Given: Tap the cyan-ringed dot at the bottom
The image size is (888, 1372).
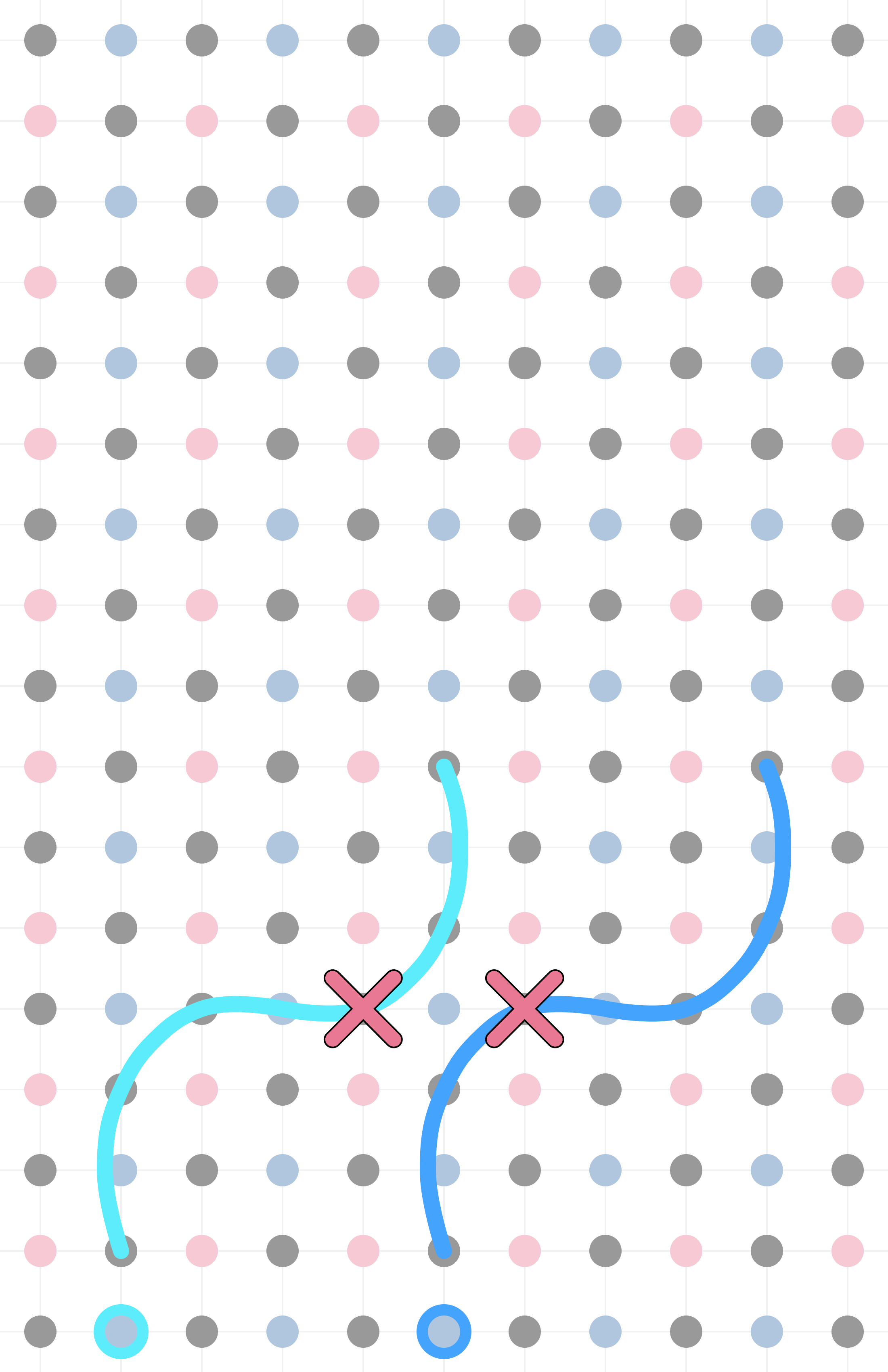Looking at the screenshot, I should [x=121, y=1332].
